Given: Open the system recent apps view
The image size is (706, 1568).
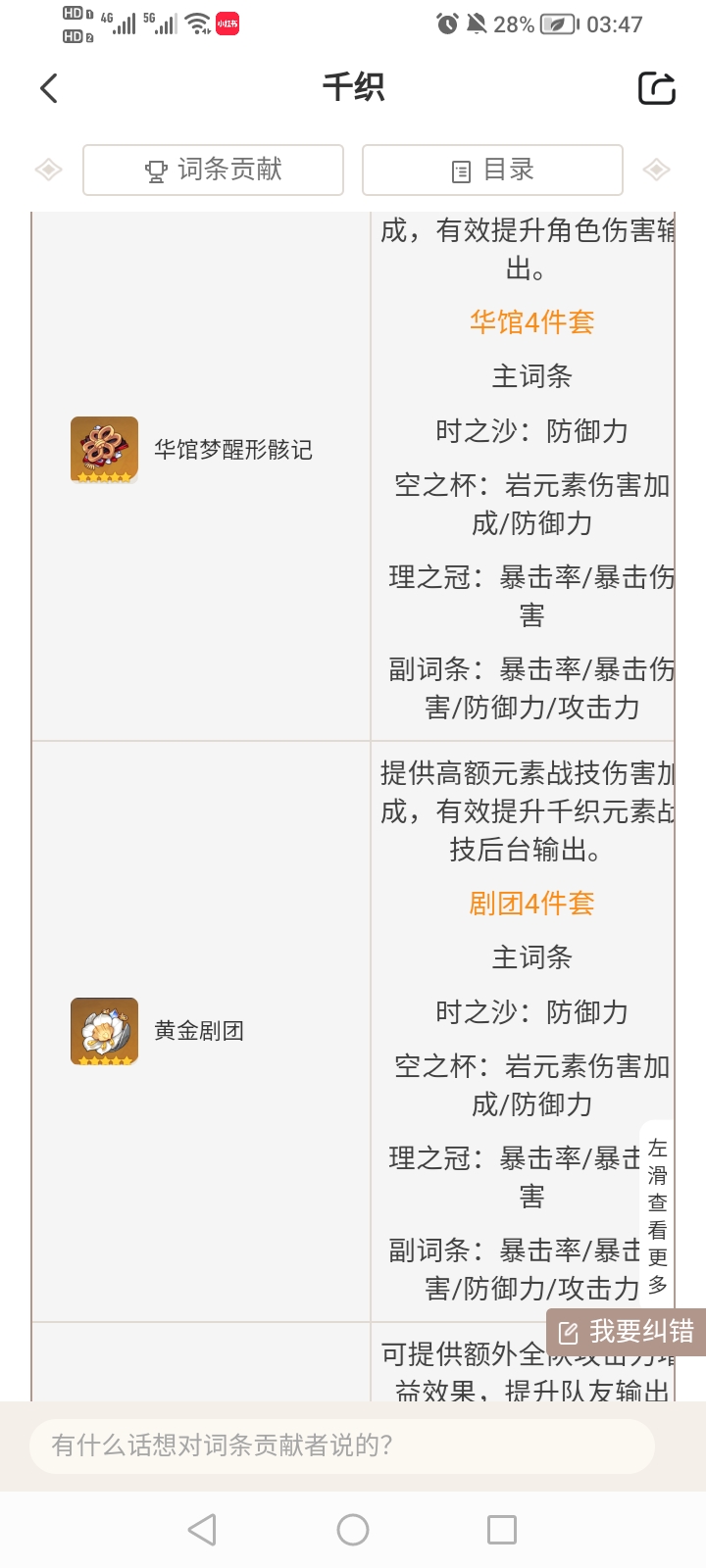Looking at the screenshot, I should (x=502, y=1530).
